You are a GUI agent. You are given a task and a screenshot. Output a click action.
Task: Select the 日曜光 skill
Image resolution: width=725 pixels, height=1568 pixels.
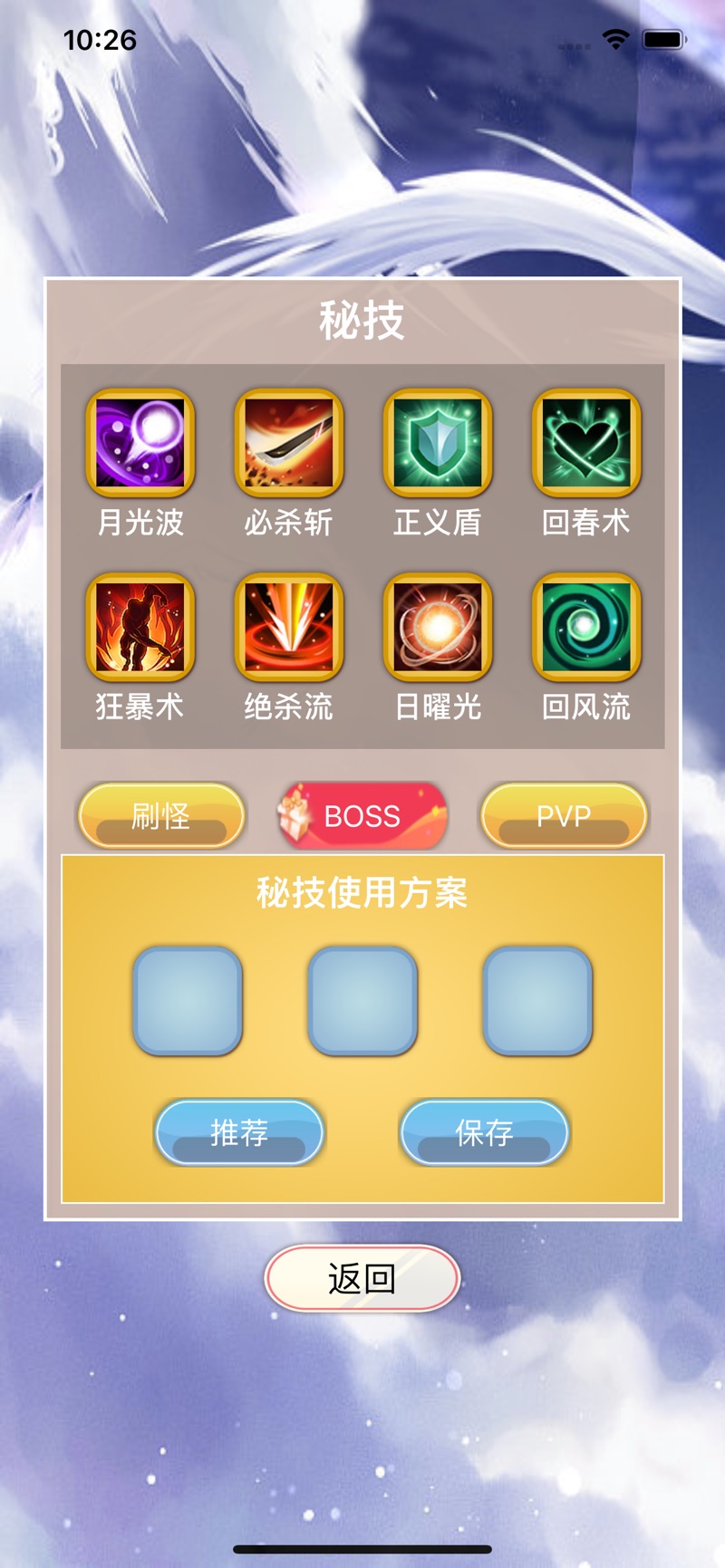pos(438,627)
